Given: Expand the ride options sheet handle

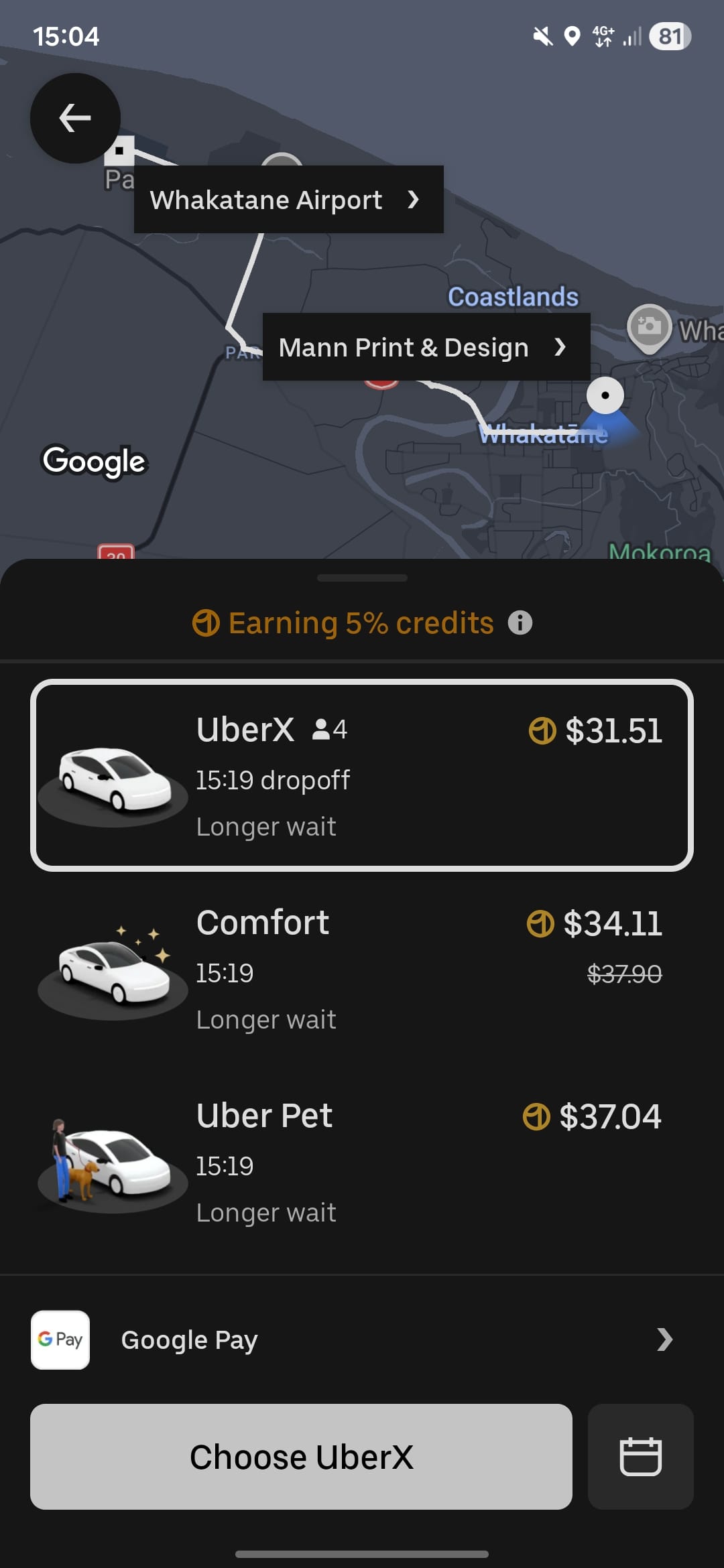Looking at the screenshot, I should point(362,578).
